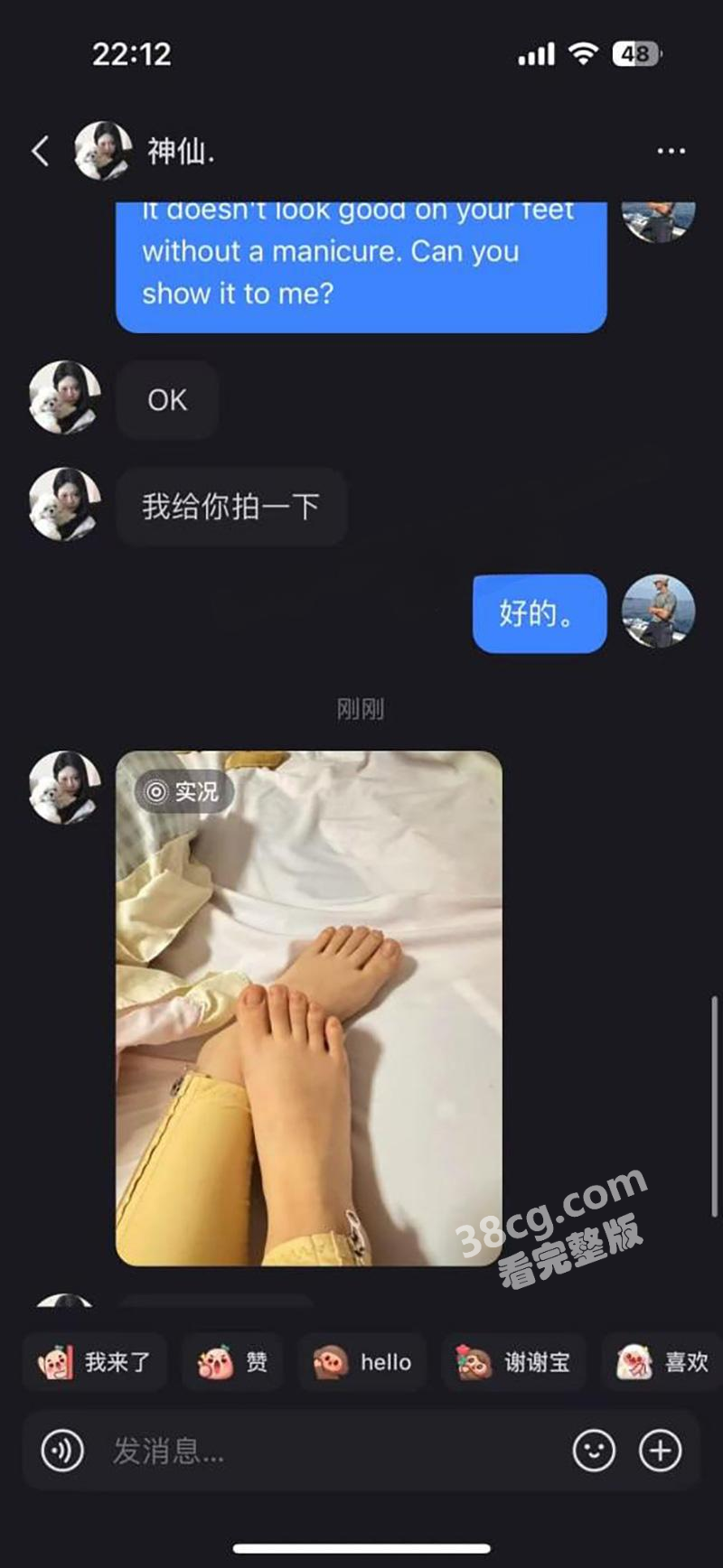Switch to voice message input
Screen dimensions: 723x1568
[x=62, y=1451]
